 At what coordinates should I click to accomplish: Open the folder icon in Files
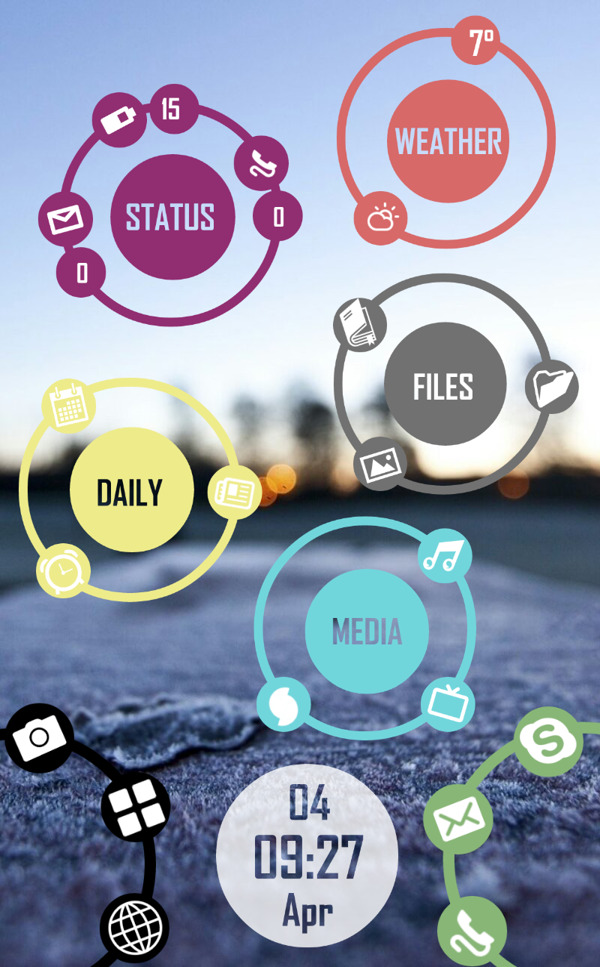pyautogui.click(x=552, y=386)
